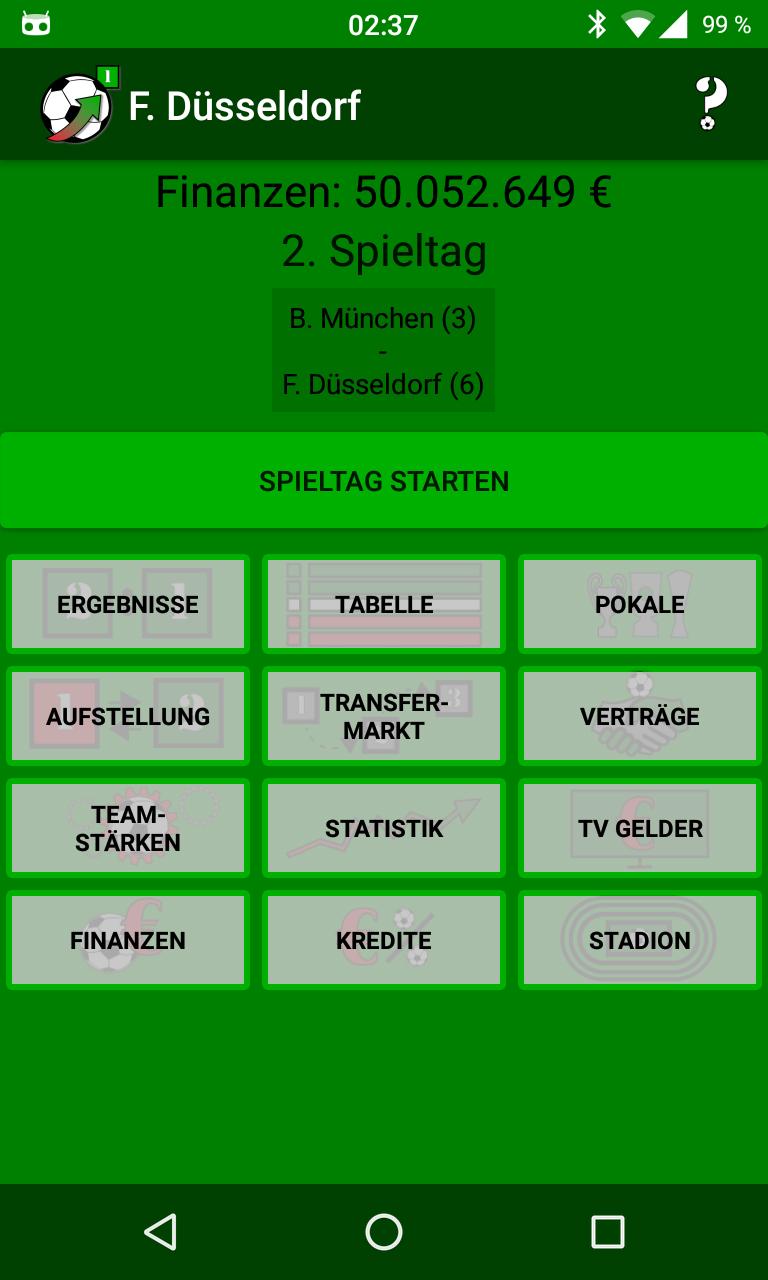Open Verträge with the handshake icon
Viewport: 768px width, 1280px height.
click(639, 716)
